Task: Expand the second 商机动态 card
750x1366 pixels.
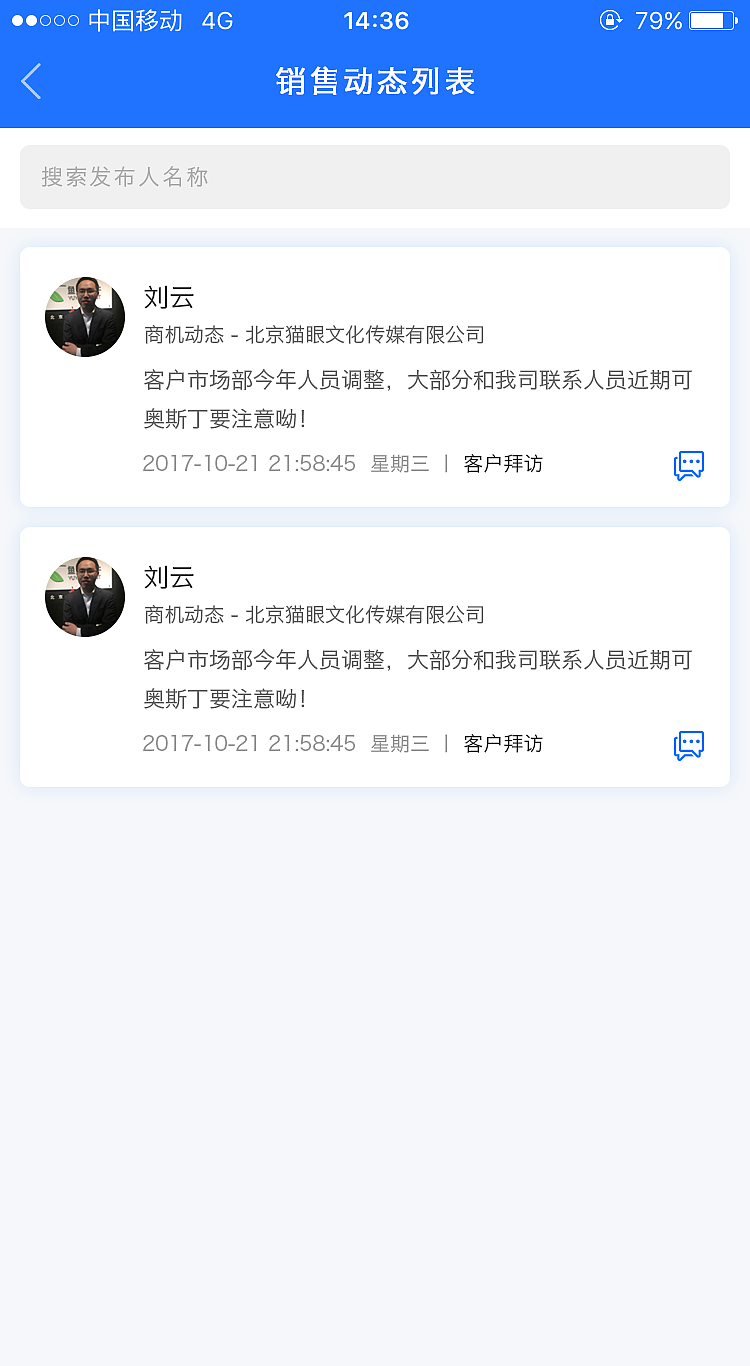Action: pos(375,657)
